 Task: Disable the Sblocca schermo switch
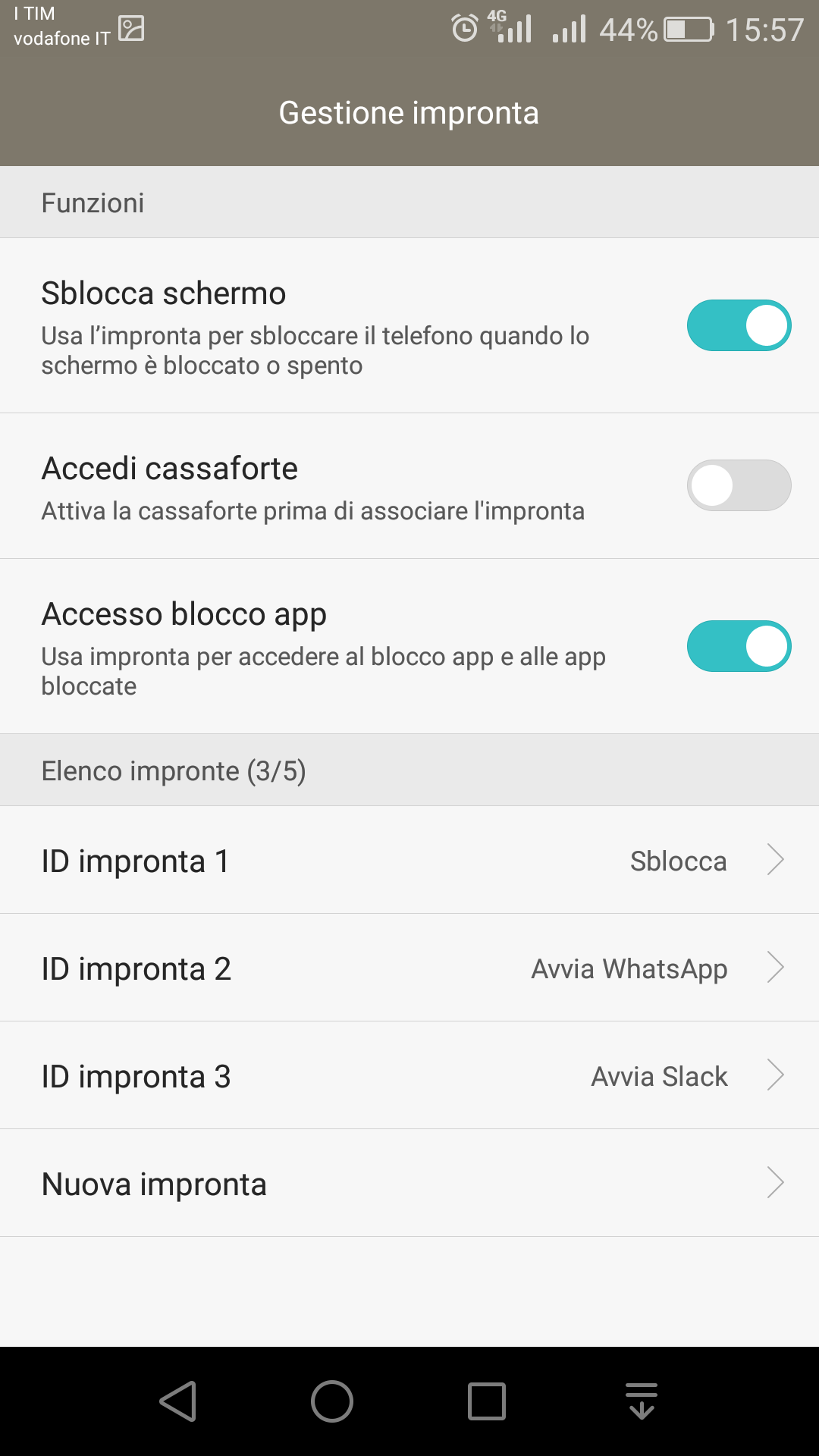(739, 325)
